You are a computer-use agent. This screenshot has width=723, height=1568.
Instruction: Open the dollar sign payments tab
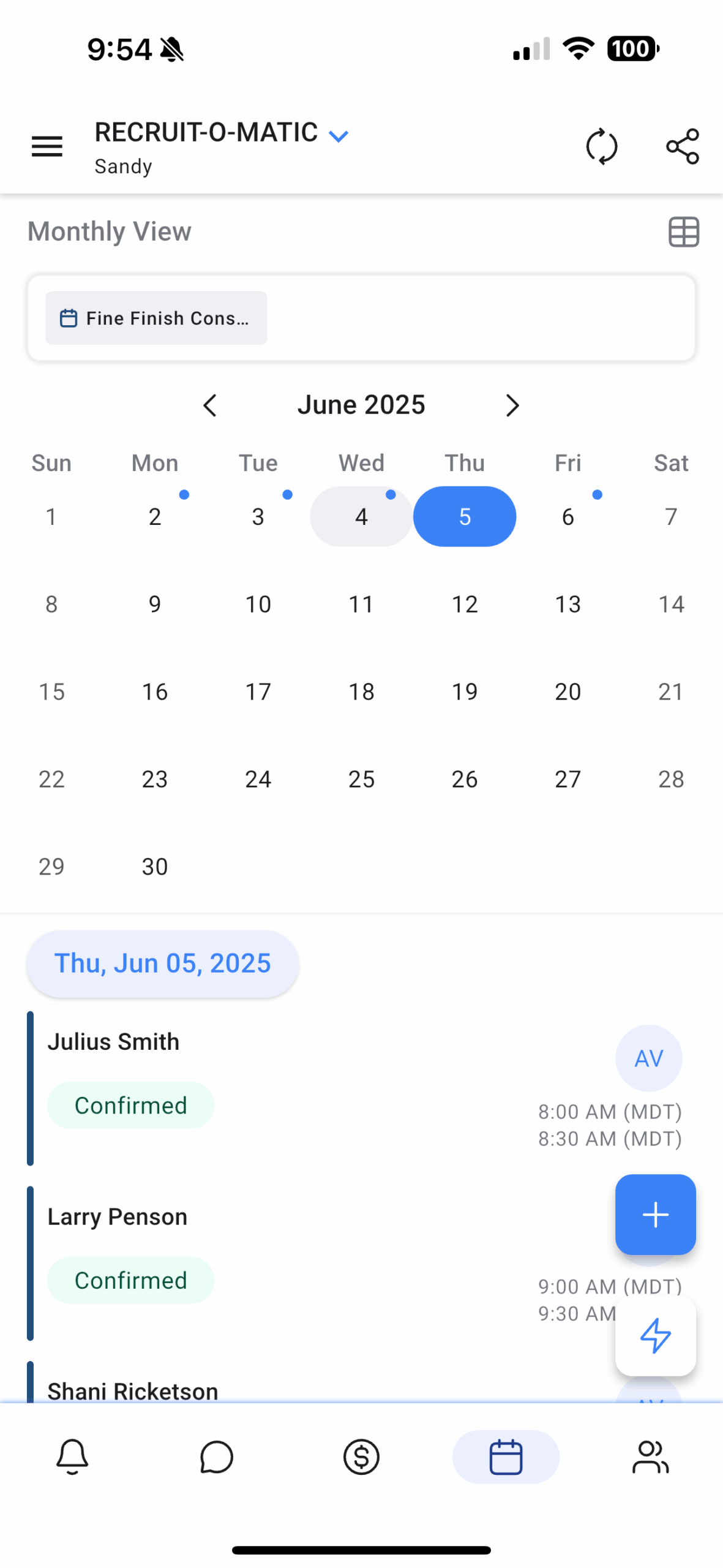(x=361, y=1457)
